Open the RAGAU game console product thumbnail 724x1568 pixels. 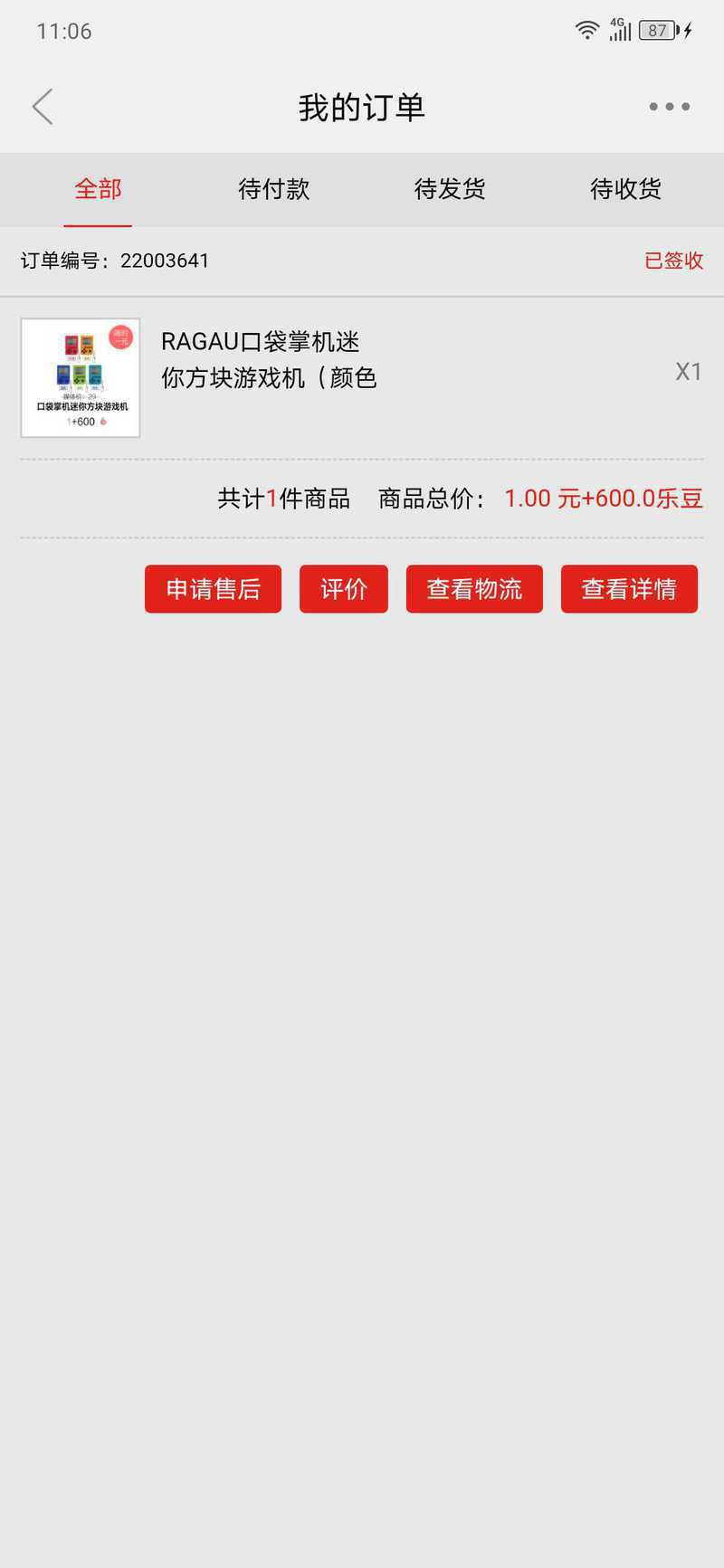click(x=81, y=377)
